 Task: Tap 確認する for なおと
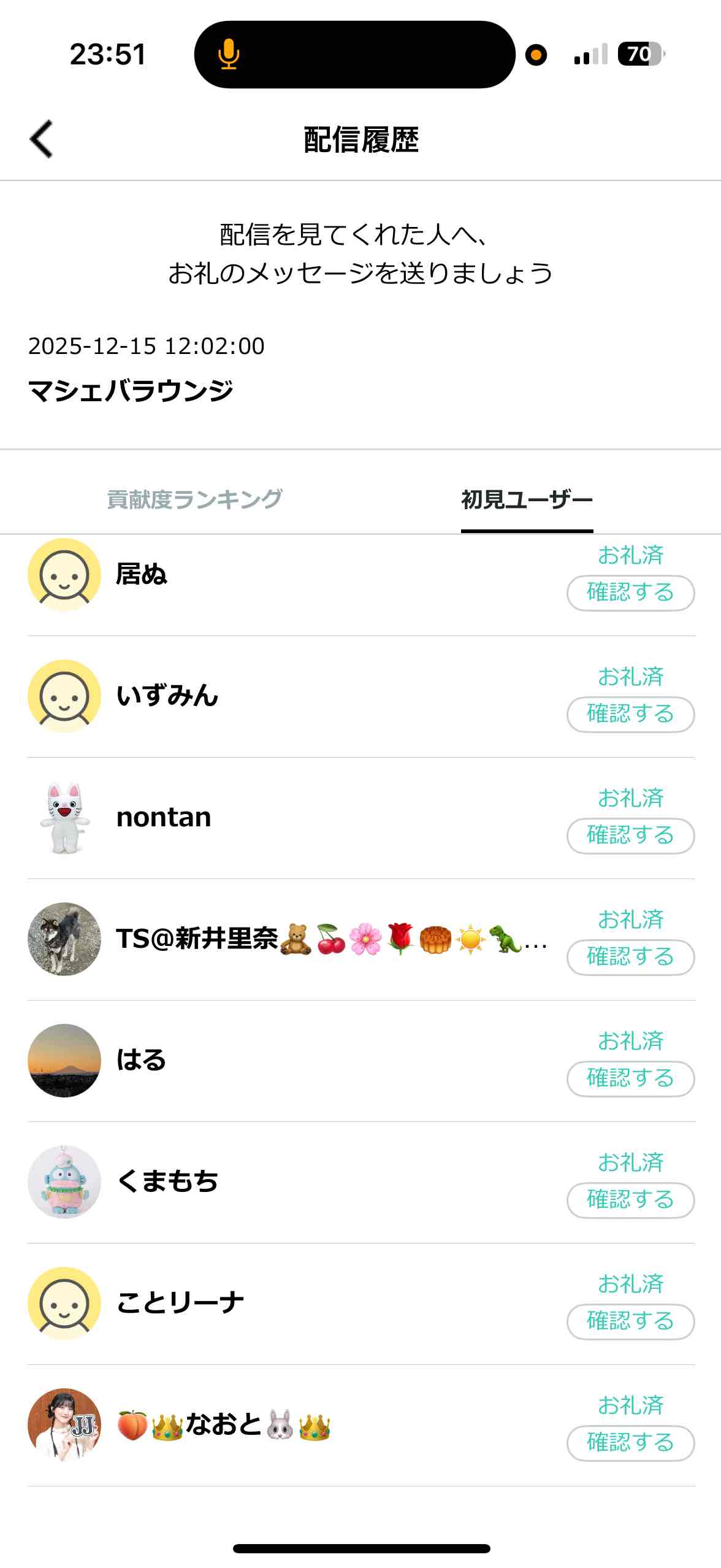[630, 1443]
